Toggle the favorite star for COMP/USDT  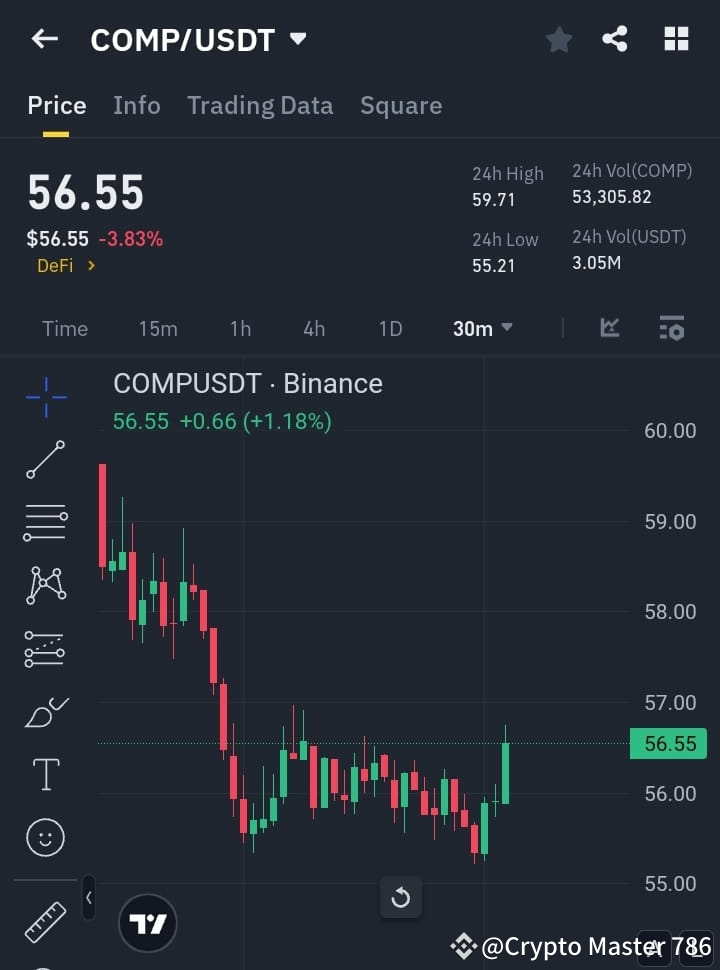point(558,39)
